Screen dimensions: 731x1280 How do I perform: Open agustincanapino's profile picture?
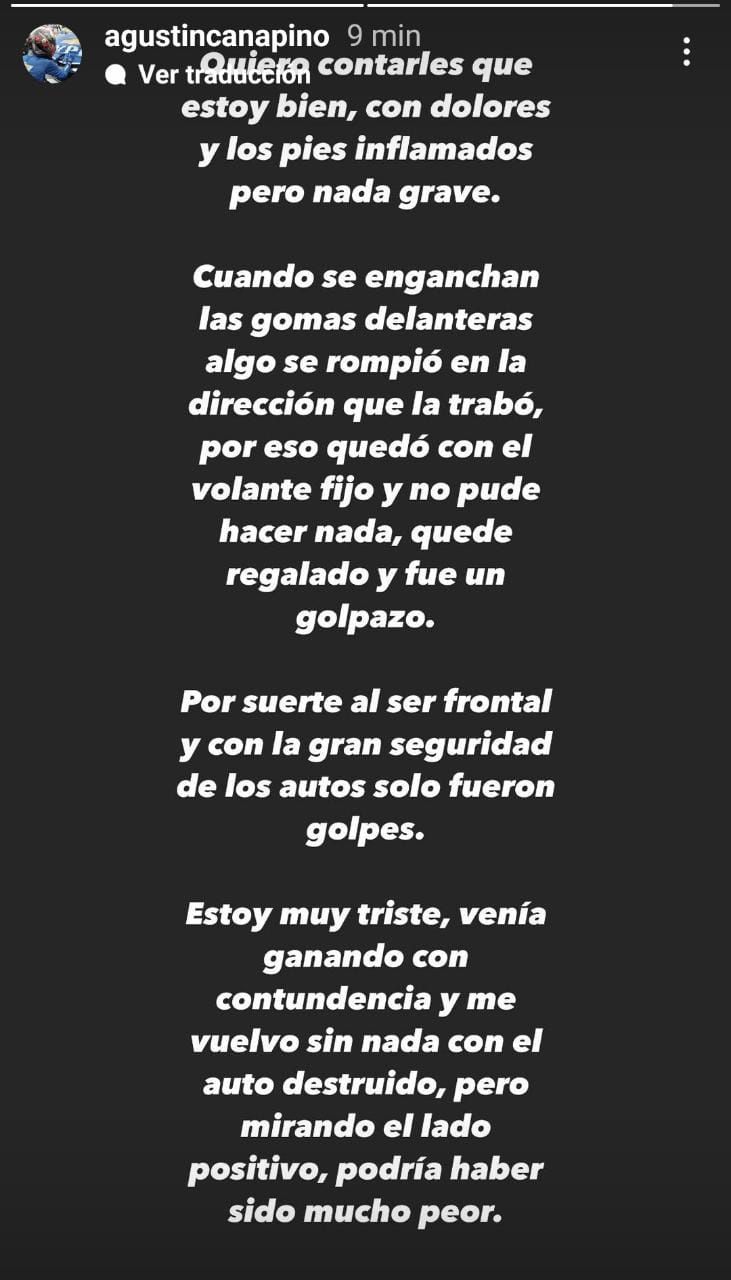click(52, 54)
